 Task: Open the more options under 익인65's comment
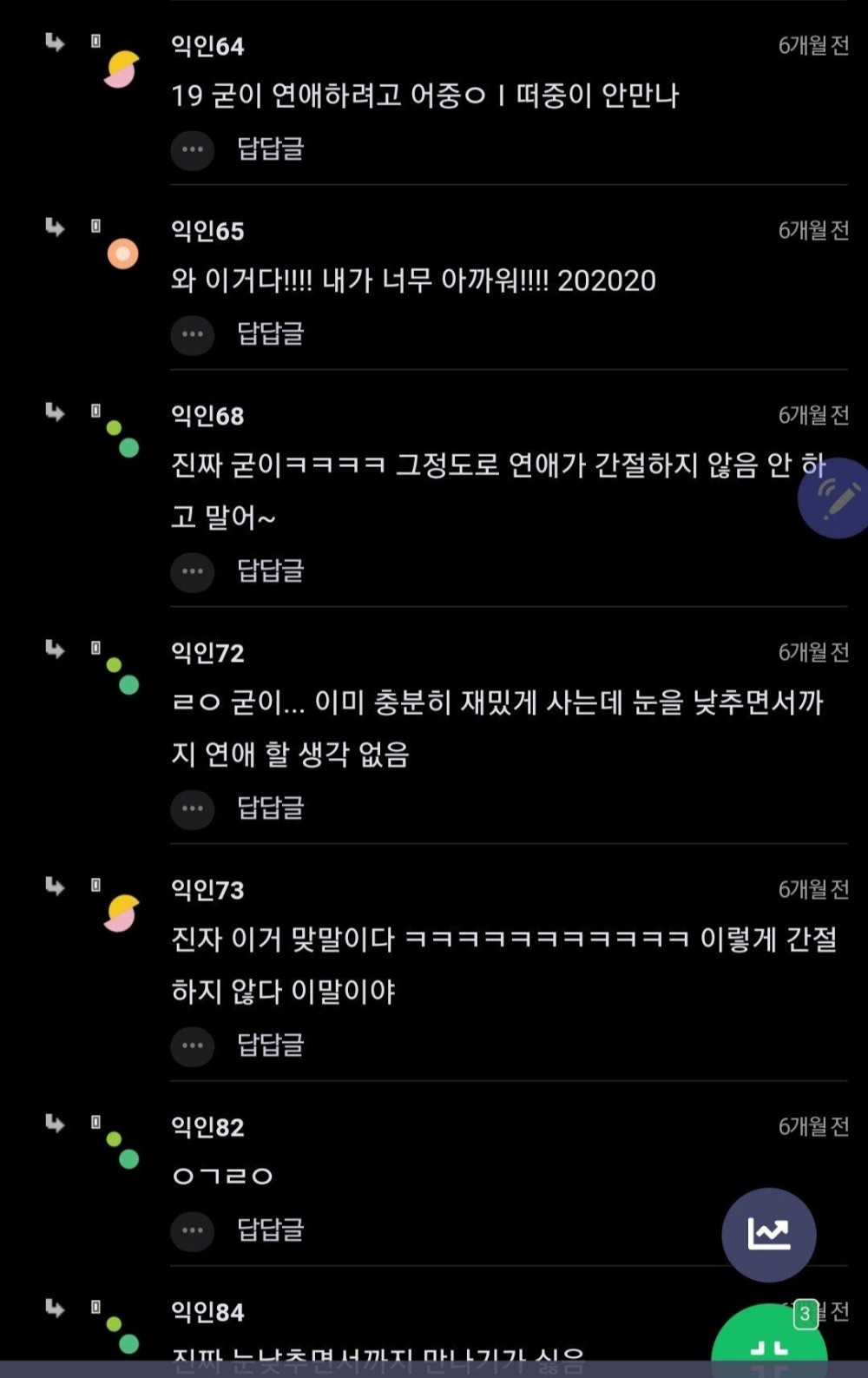pyautogui.click(x=192, y=334)
